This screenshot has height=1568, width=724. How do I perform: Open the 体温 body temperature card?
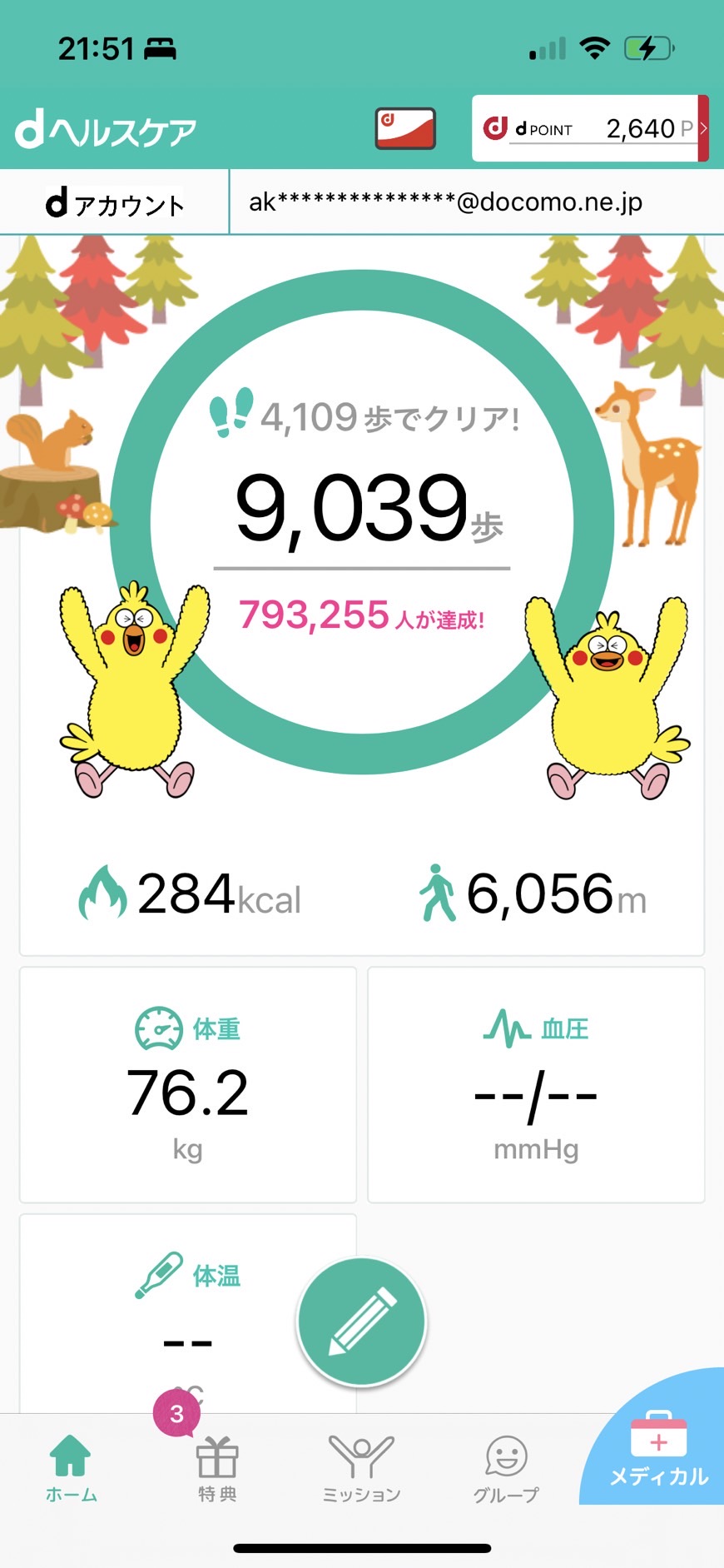188,1313
